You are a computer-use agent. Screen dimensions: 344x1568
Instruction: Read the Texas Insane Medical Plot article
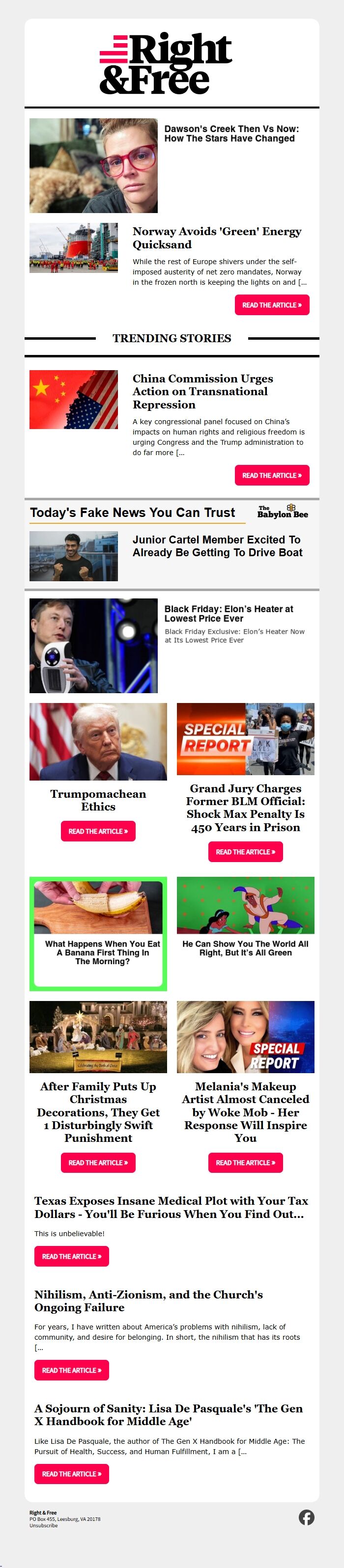coord(71,1256)
